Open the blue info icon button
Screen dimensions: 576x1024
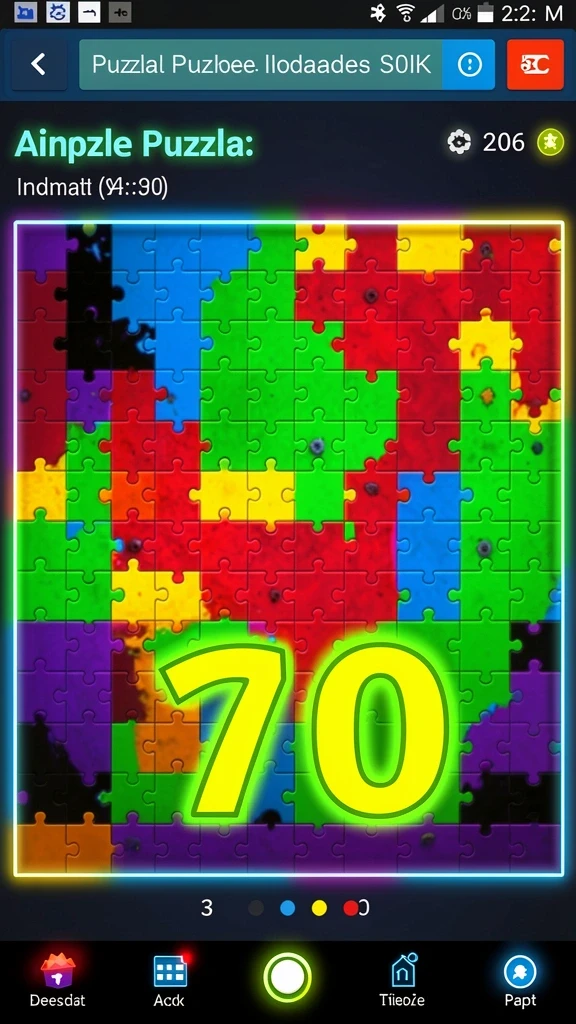tap(469, 64)
